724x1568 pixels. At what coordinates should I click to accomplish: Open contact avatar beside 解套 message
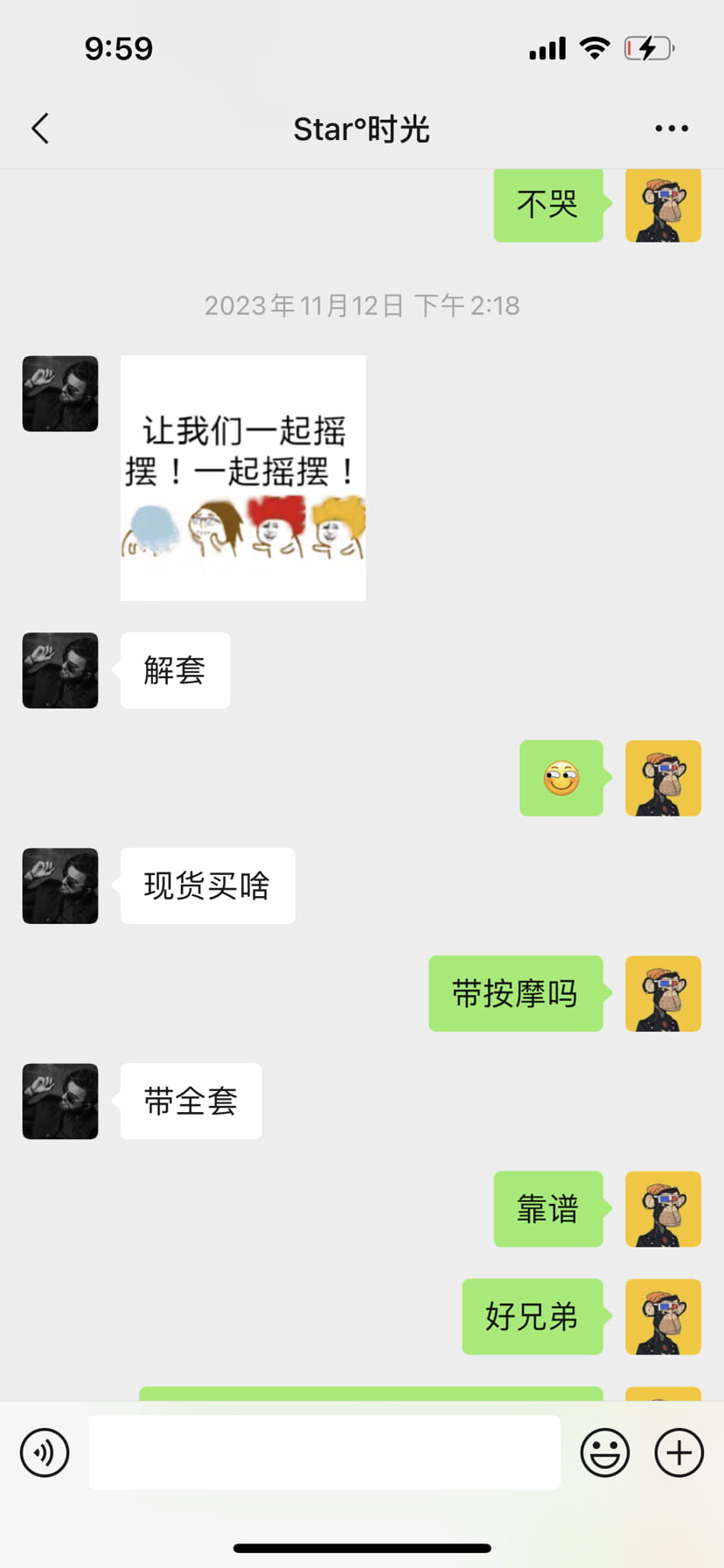60,670
